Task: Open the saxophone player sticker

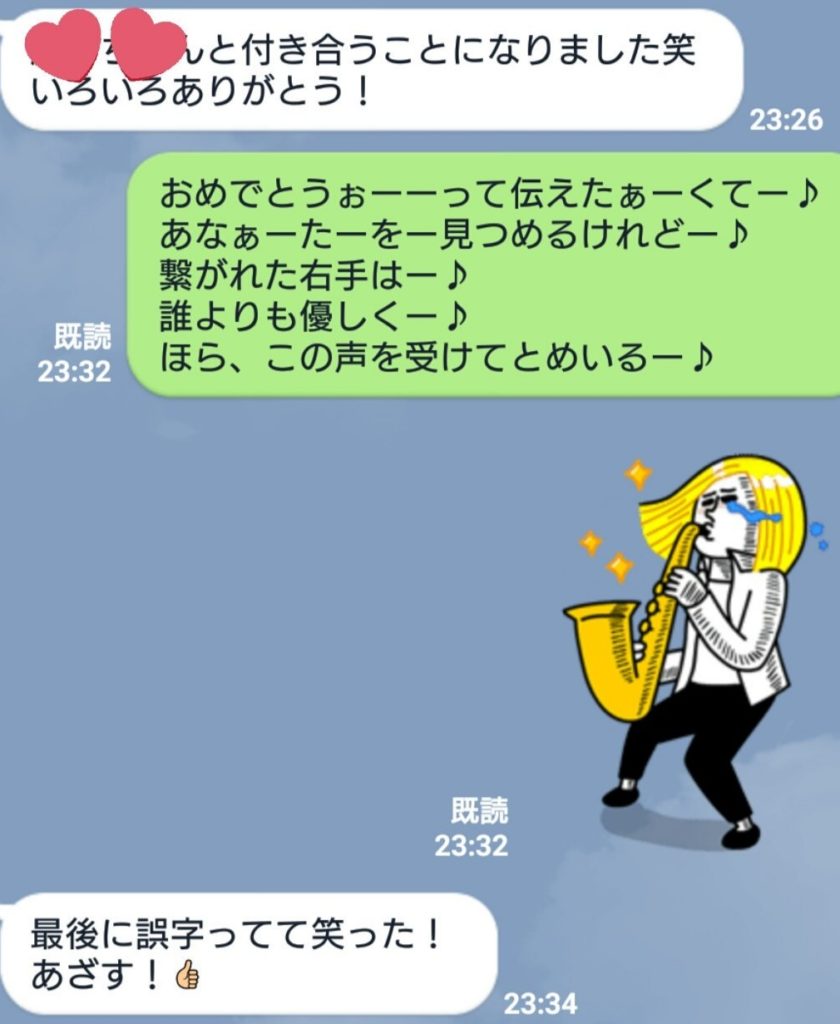Action: coord(700,640)
